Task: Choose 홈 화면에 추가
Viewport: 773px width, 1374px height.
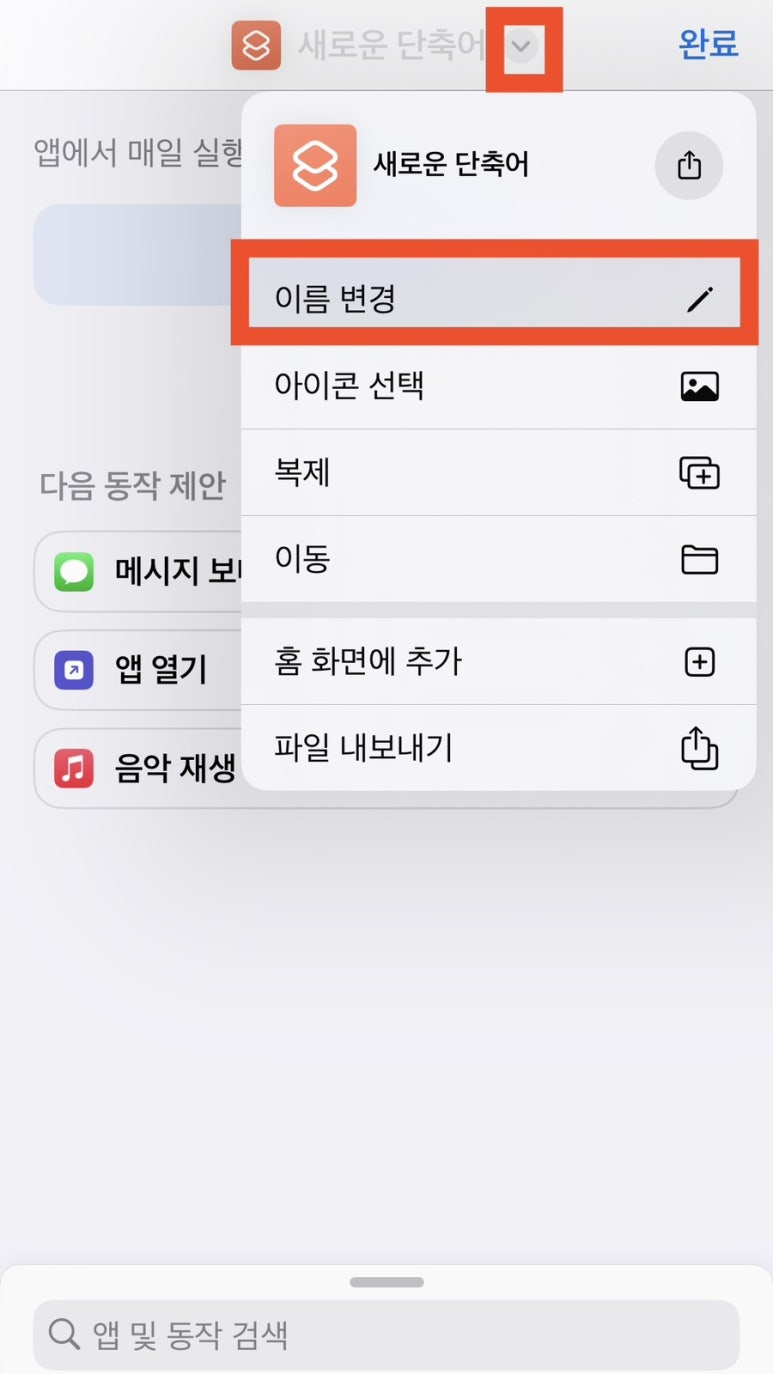Action: point(497,661)
